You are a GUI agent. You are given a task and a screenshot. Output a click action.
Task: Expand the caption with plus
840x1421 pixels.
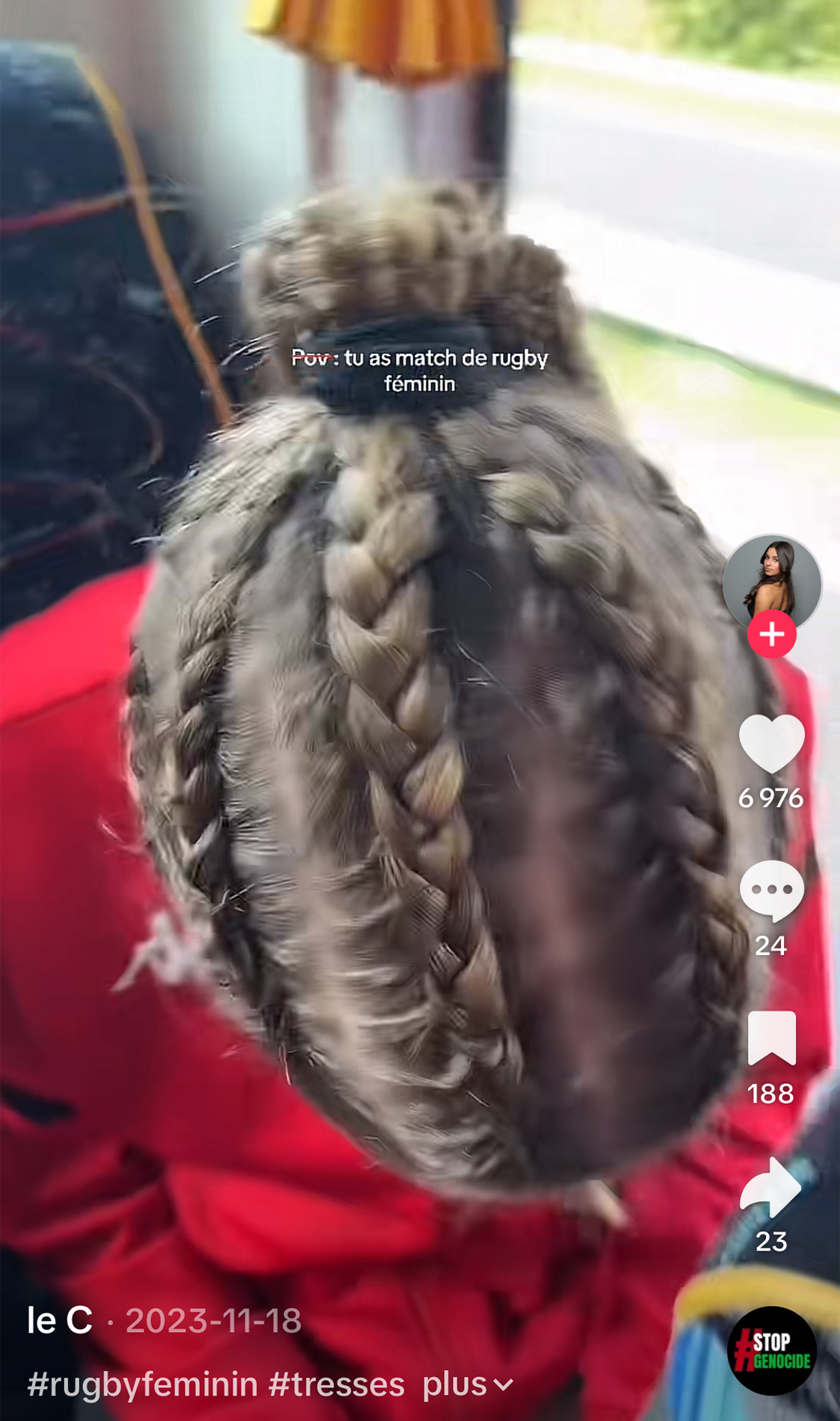[468, 1384]
